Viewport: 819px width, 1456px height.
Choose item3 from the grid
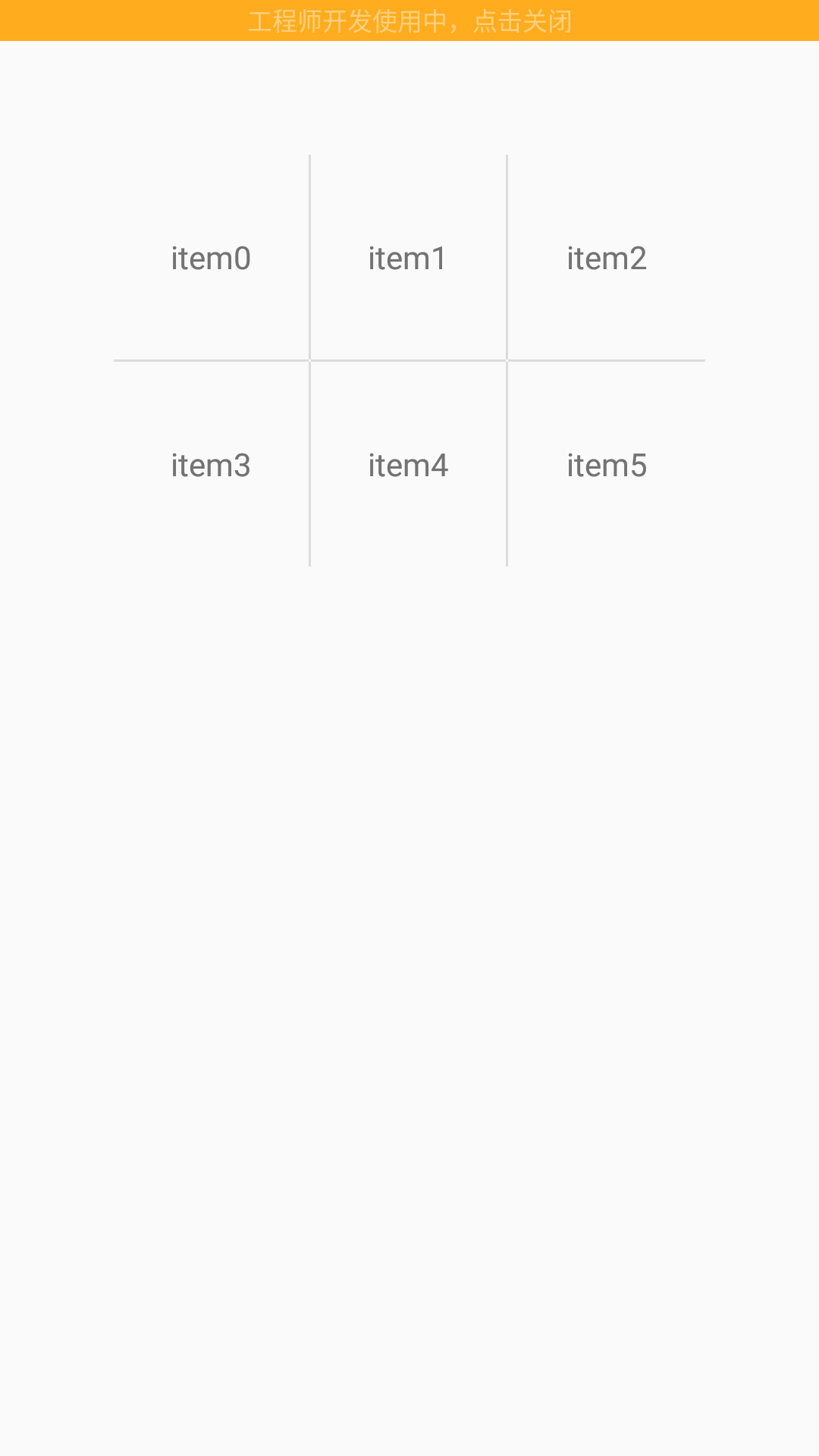[x=211, y=465]
